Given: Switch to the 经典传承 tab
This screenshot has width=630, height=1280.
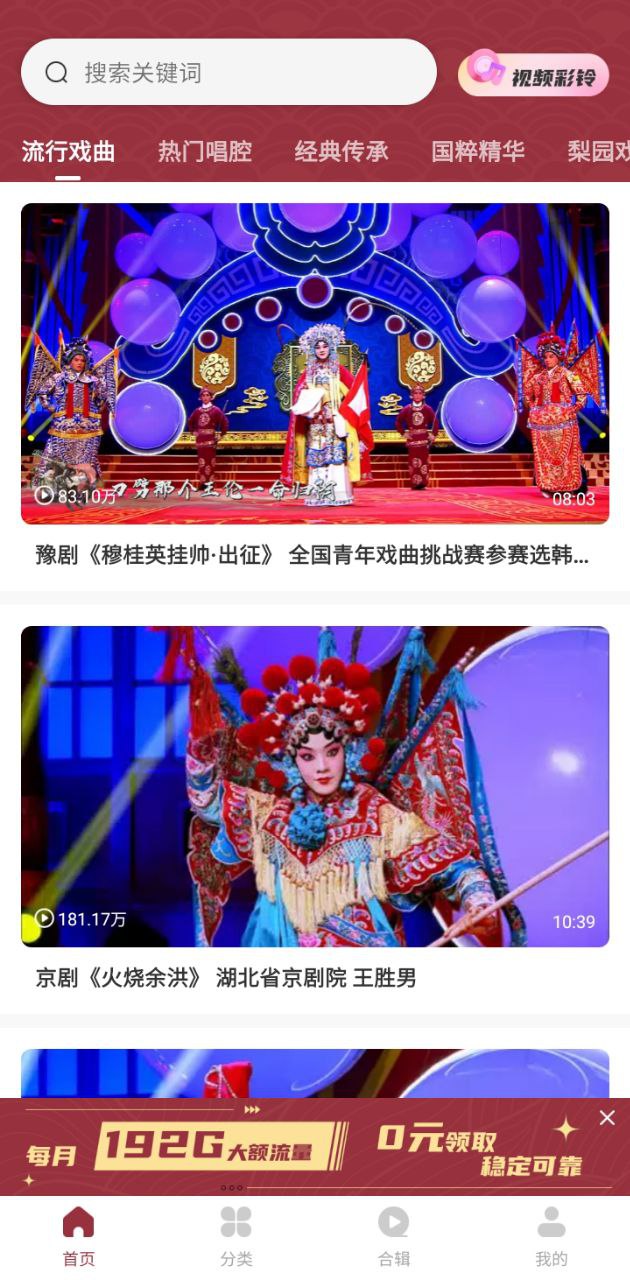Looking at the screenshot, I should point(341,152).
